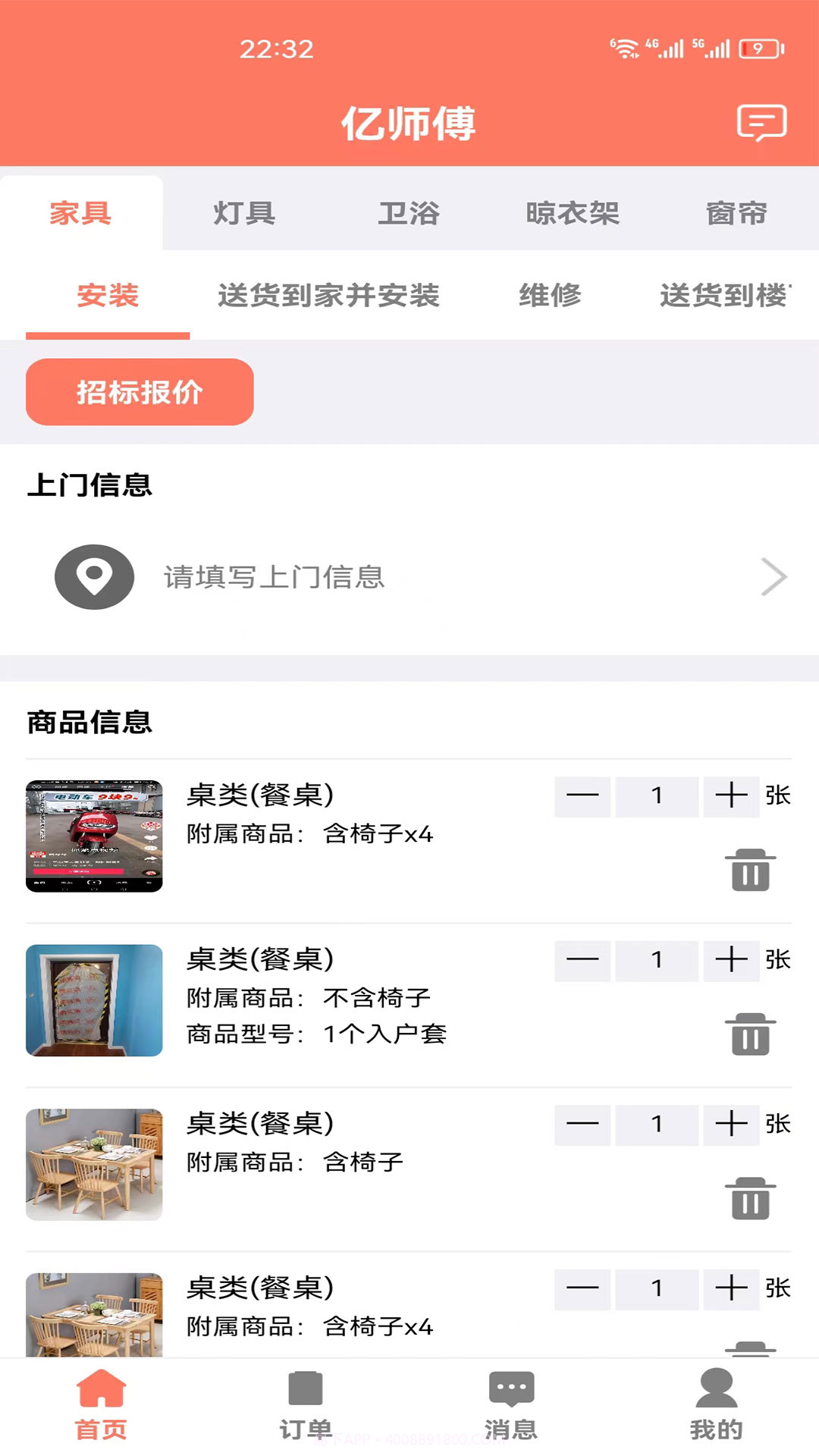Expand 上门信息 using the right chevron arrow

(x=773, y=576)
